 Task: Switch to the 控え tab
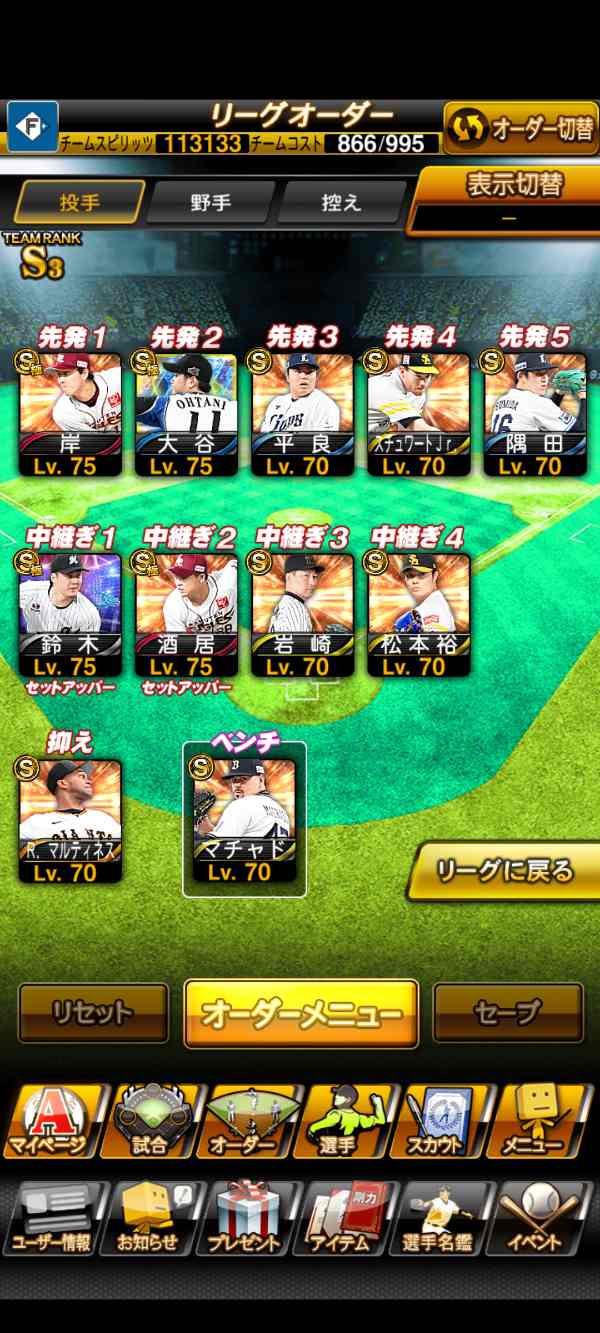tap(341, 202)
